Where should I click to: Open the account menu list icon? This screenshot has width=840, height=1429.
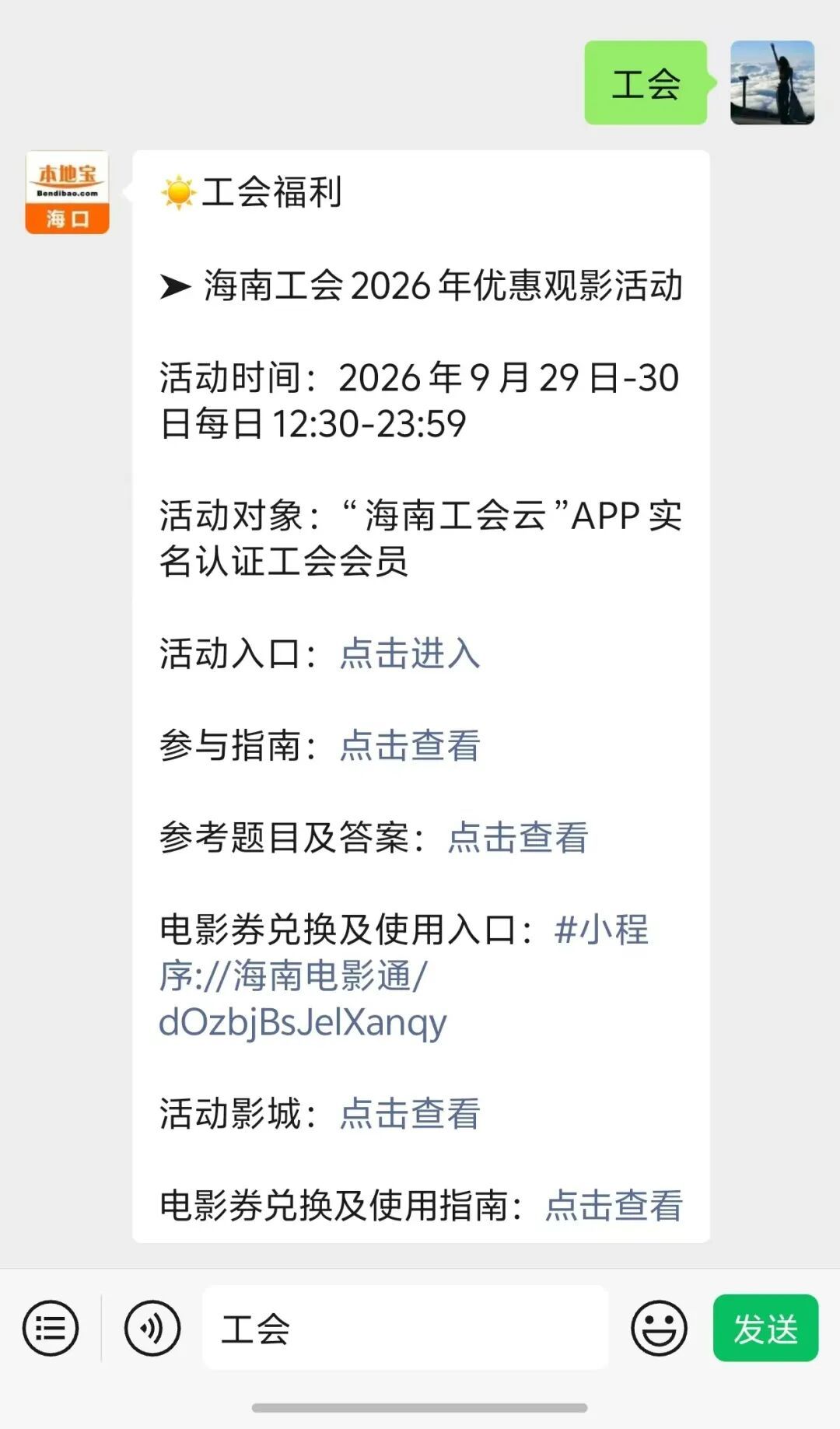[x=51, y=1328]
